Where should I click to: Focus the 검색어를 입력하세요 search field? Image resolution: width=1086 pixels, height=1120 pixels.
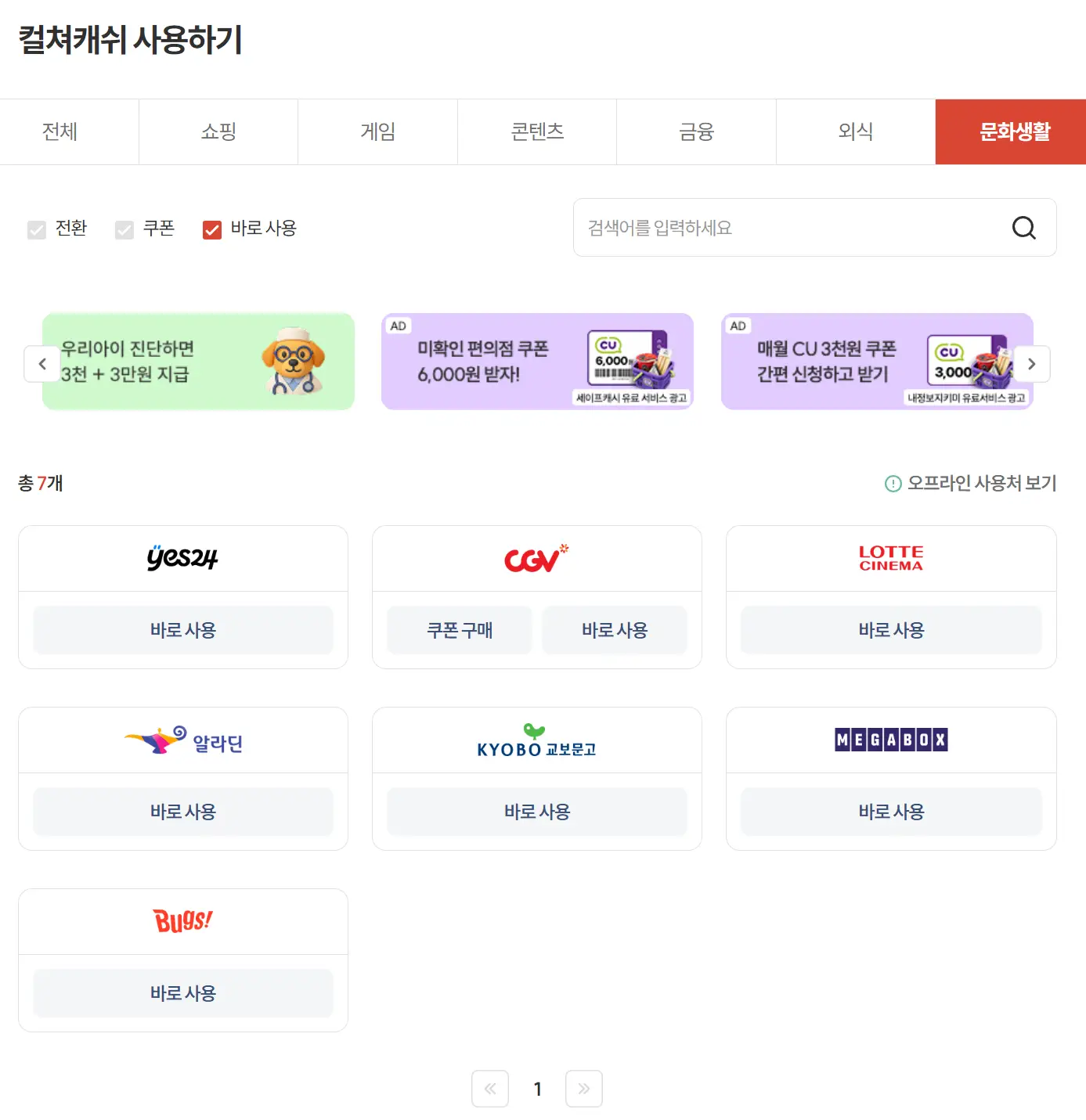pyautogui.click(x=814, y=228)
